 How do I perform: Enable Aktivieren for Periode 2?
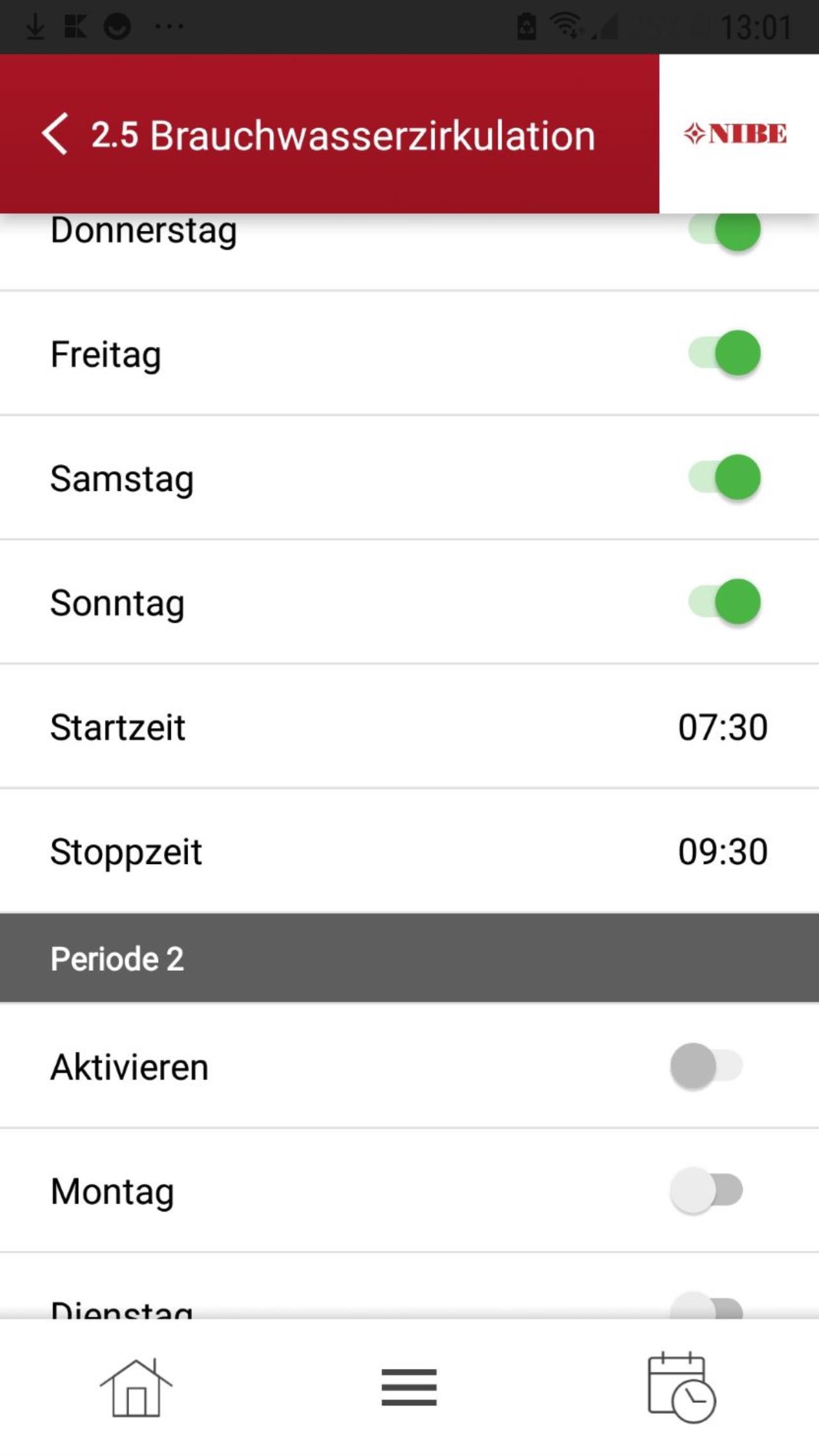point(706,1066)
